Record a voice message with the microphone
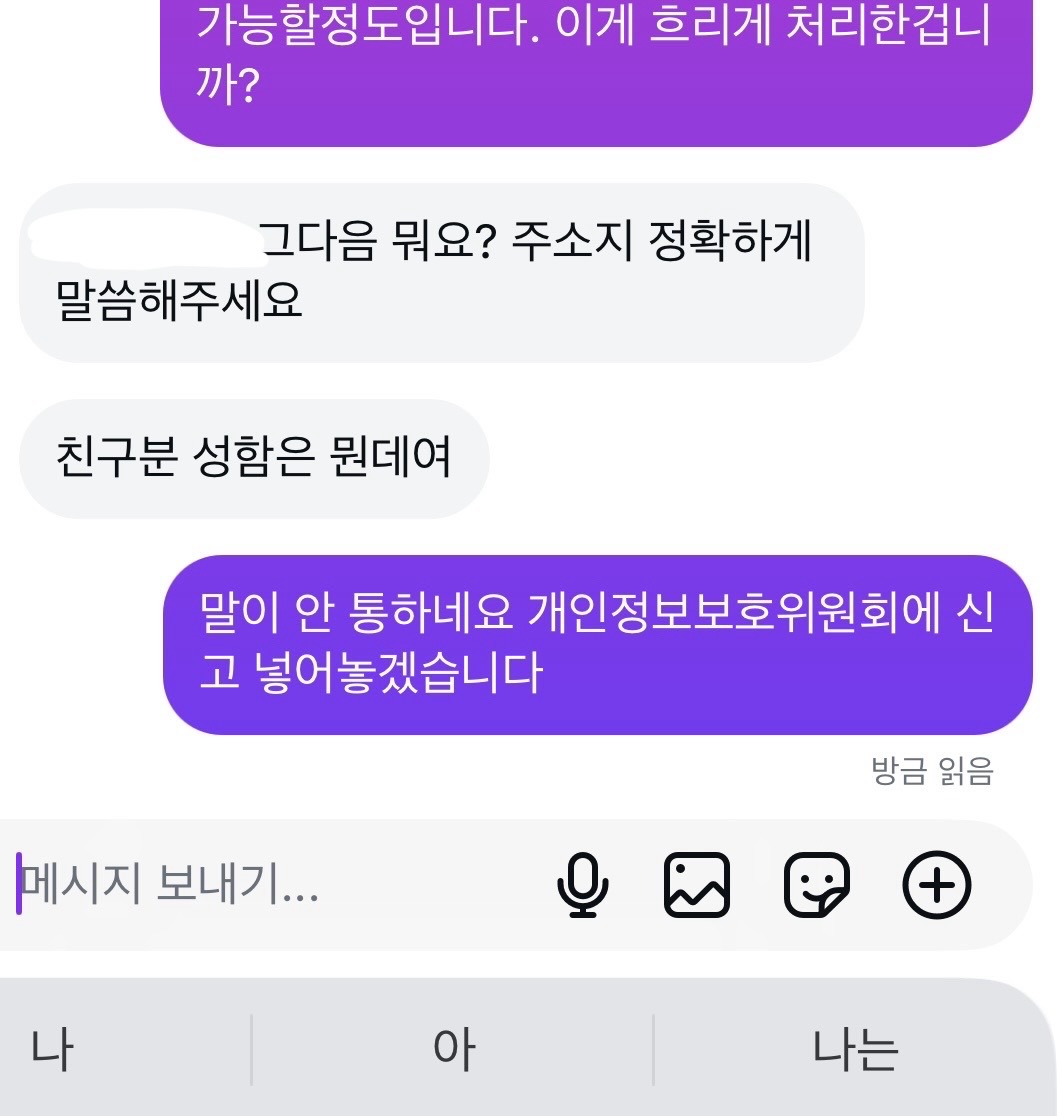Screen dimensions: 1057x1116 582,885
